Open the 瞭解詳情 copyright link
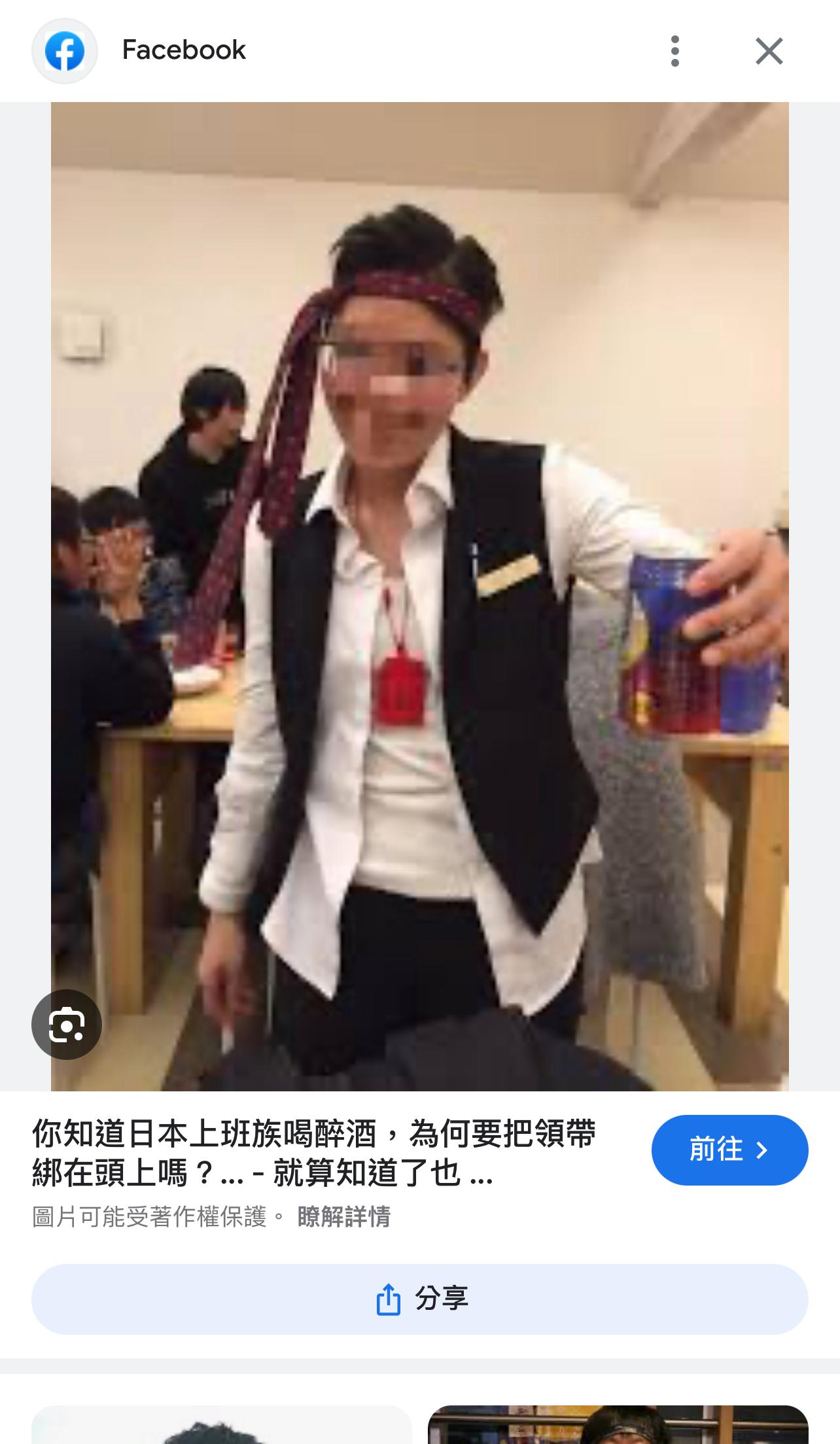Viewport: 840px width, 1444px height. tap(343, 1217)
